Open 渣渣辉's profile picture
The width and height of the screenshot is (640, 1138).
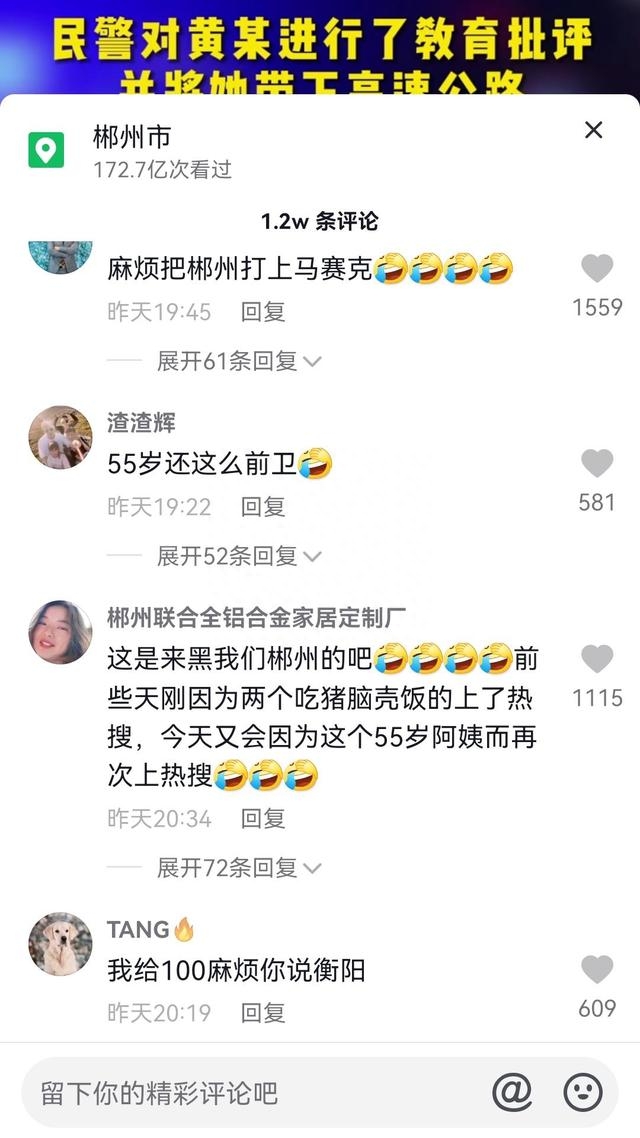point(60,438)
